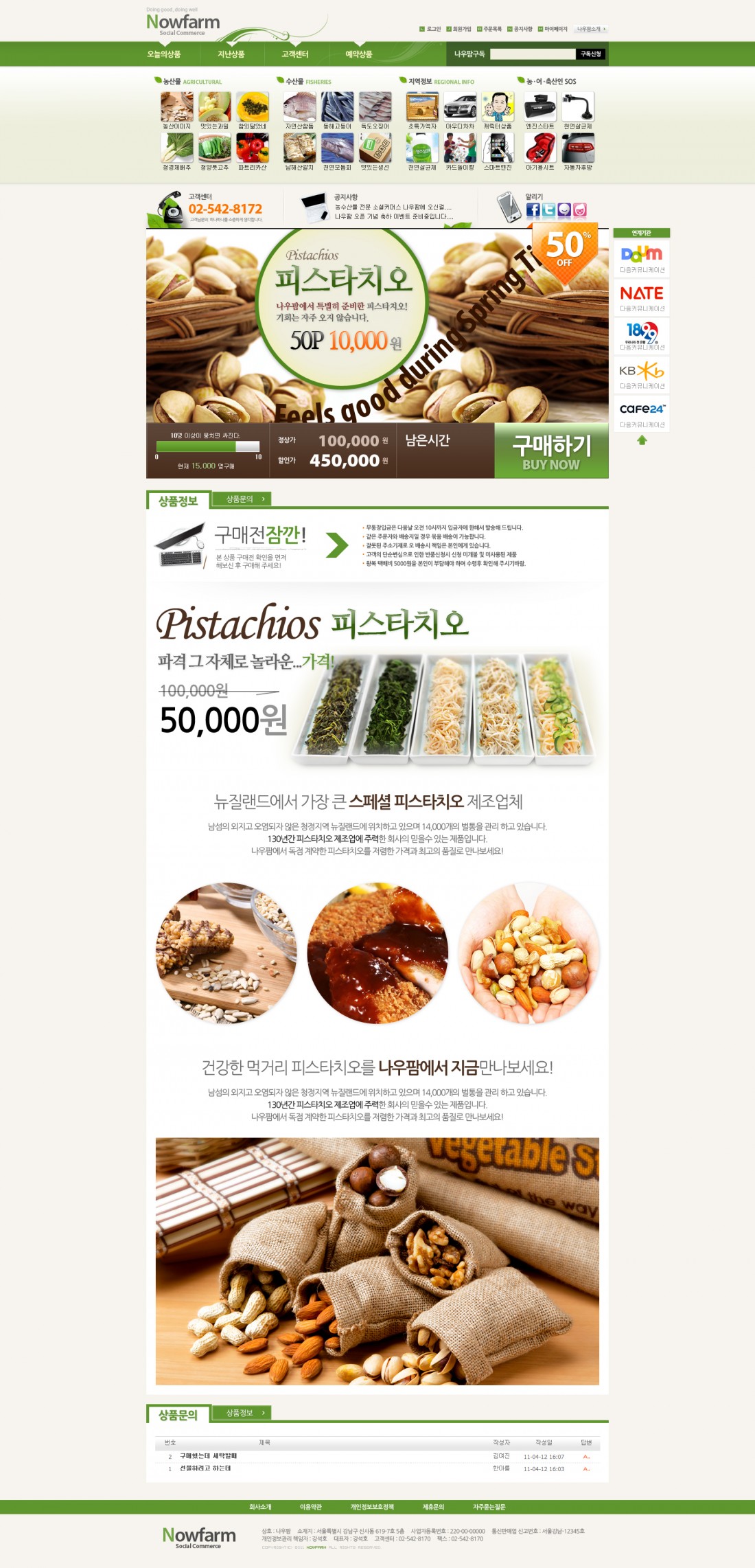The width and height of the screenshot is (755, 1568).
Task: Open the 맛있는과일 product thumbnail
Action: pyautogui.click(x=214, y=107)
